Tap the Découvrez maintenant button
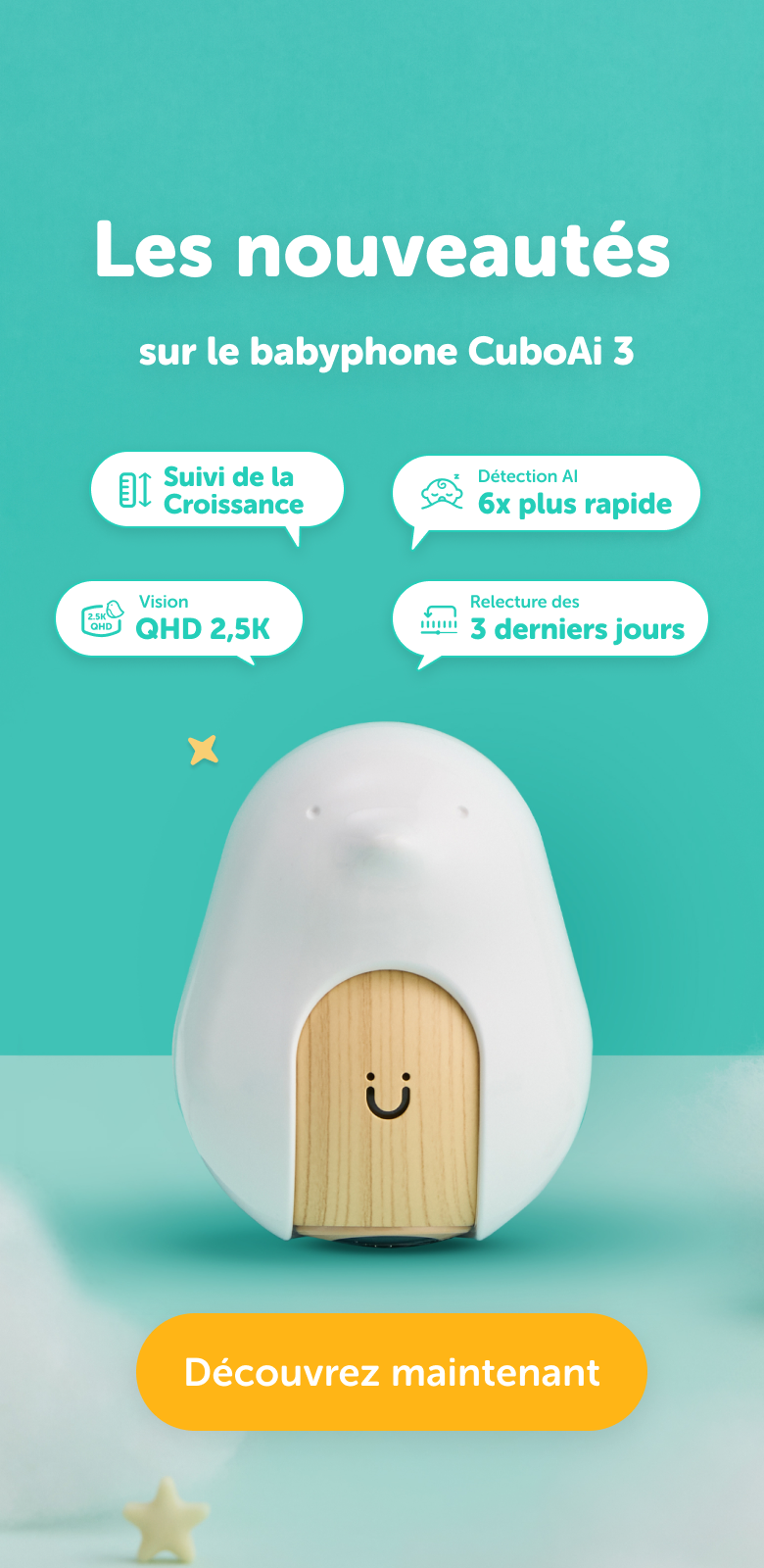This screenshot has width=764, height=1568. pyautogui.click(x=392, y=1372)
